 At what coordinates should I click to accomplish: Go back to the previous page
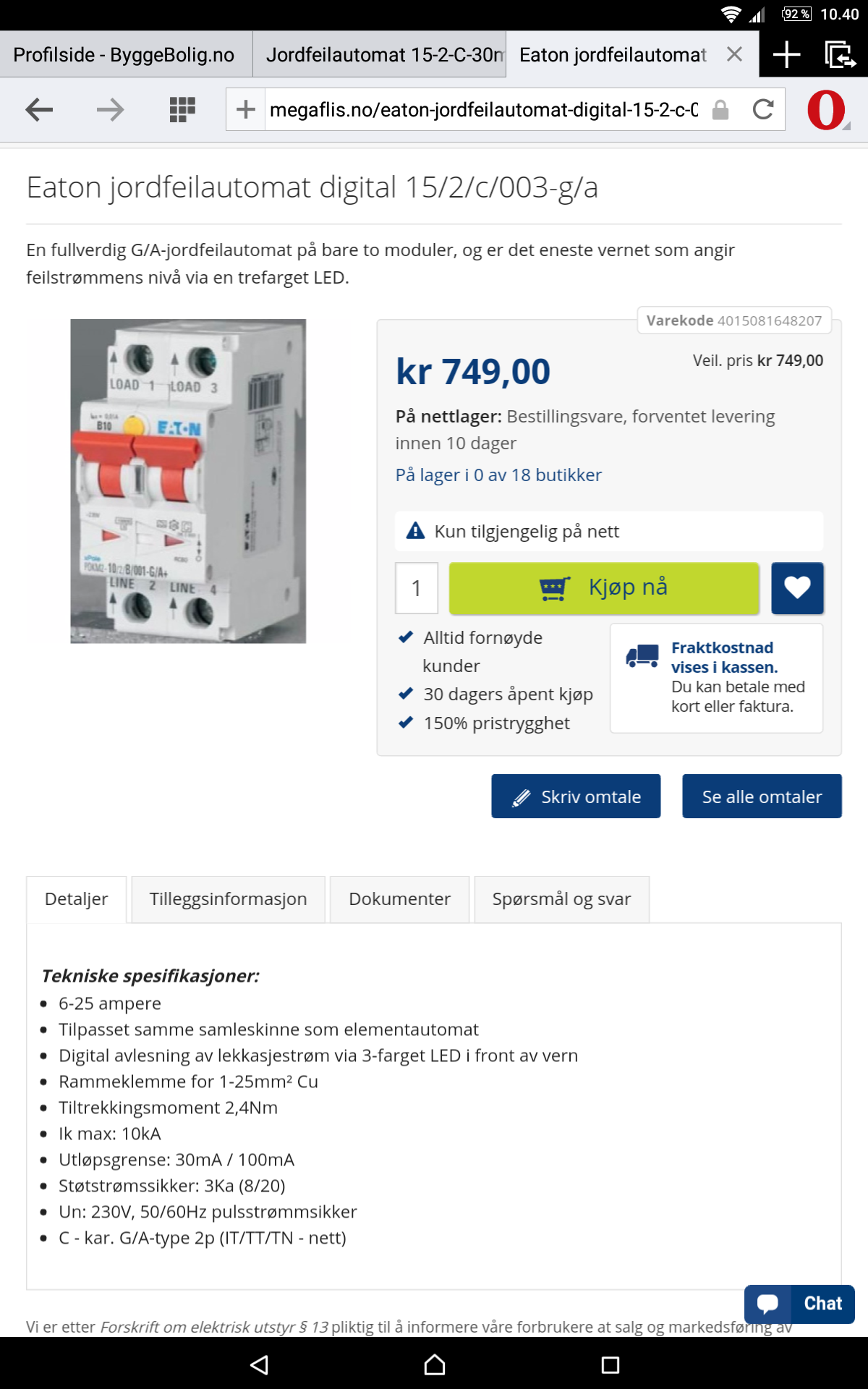(39, 110)
